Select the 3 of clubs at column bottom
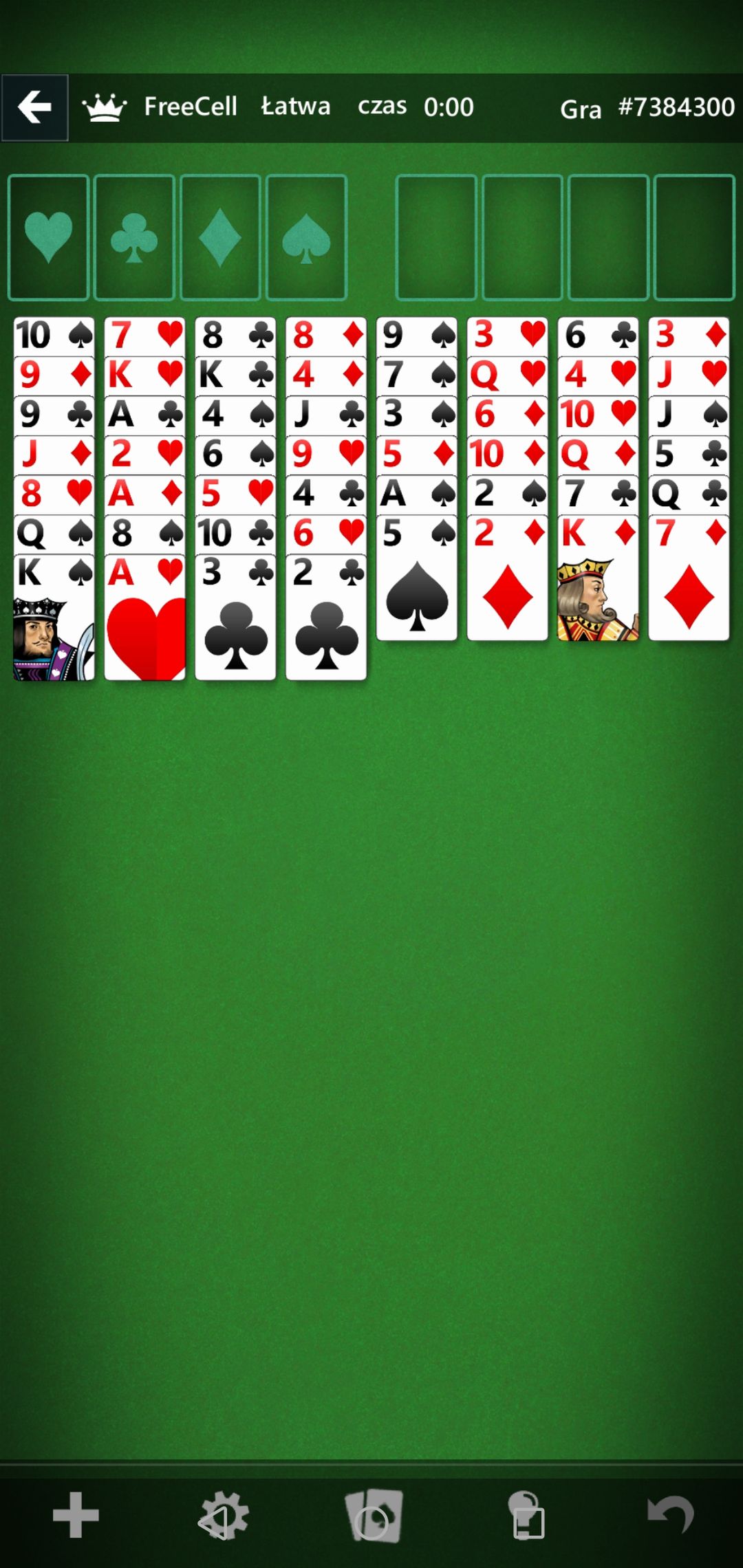The width and height of the screenshot is (743, 1568). click(x=235, y=618)
